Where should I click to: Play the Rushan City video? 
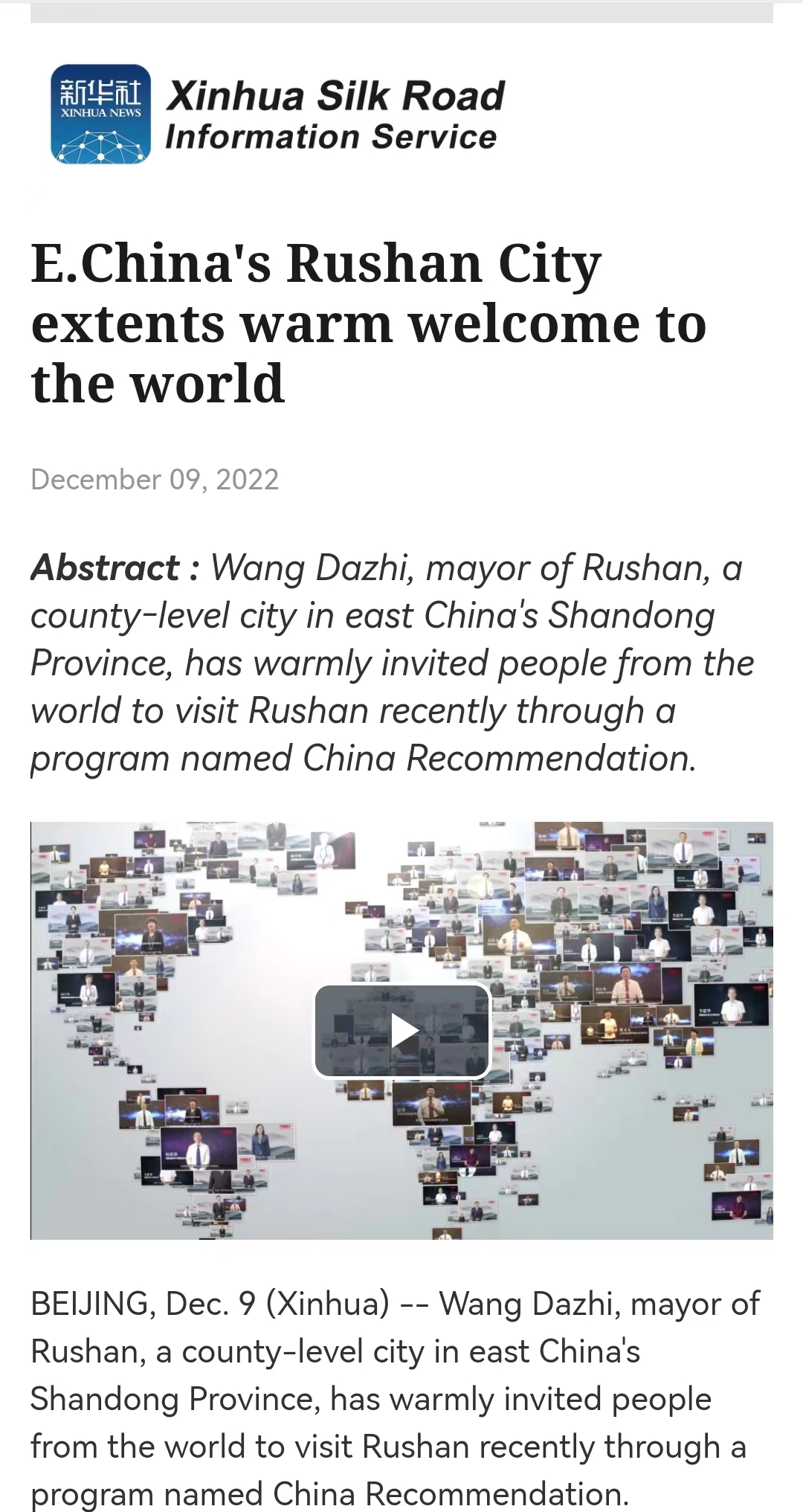402,1031
